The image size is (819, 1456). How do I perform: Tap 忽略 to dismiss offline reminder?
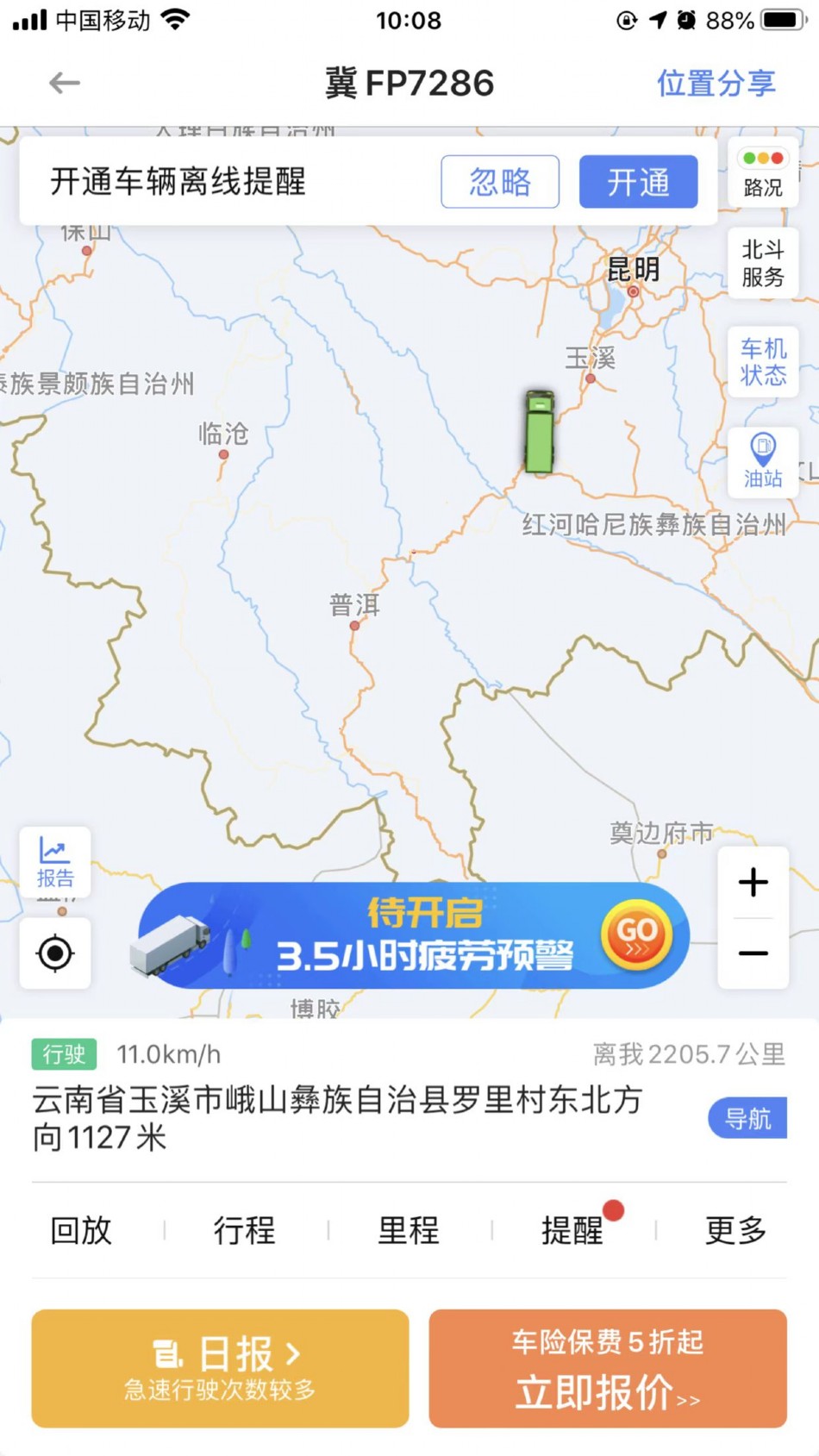[x=500, y=182]
